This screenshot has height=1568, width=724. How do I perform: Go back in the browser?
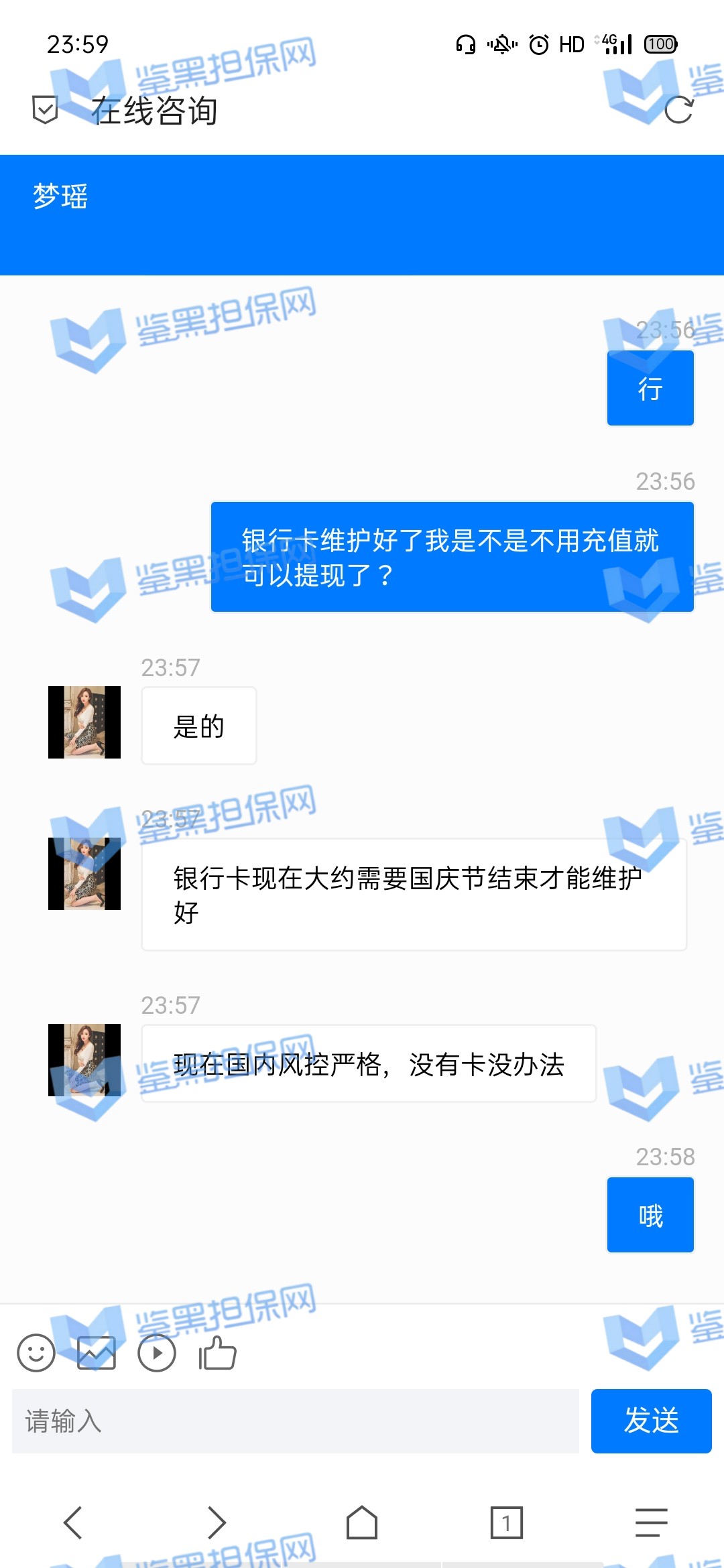(72, 1523)
